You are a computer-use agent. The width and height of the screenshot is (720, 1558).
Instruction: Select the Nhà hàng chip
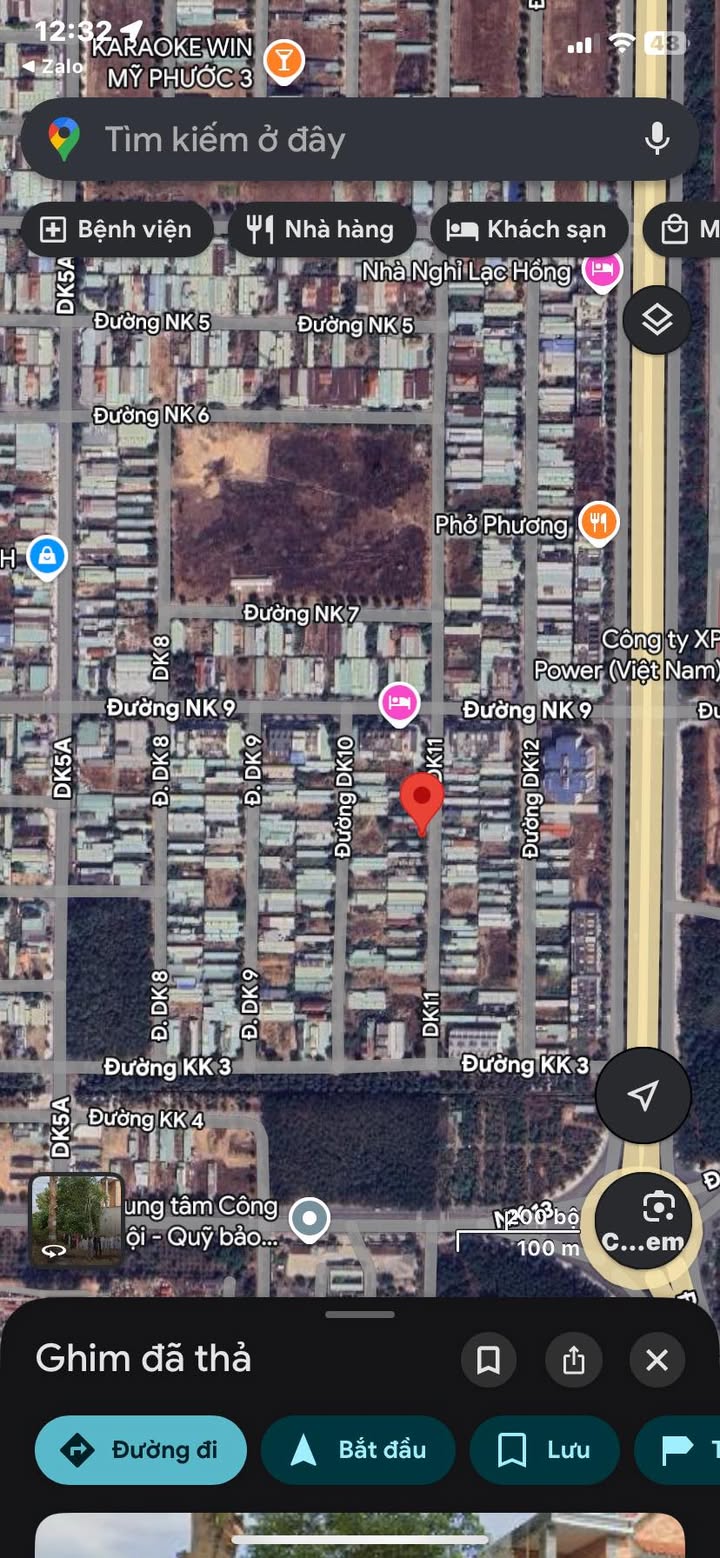point(321,230)
